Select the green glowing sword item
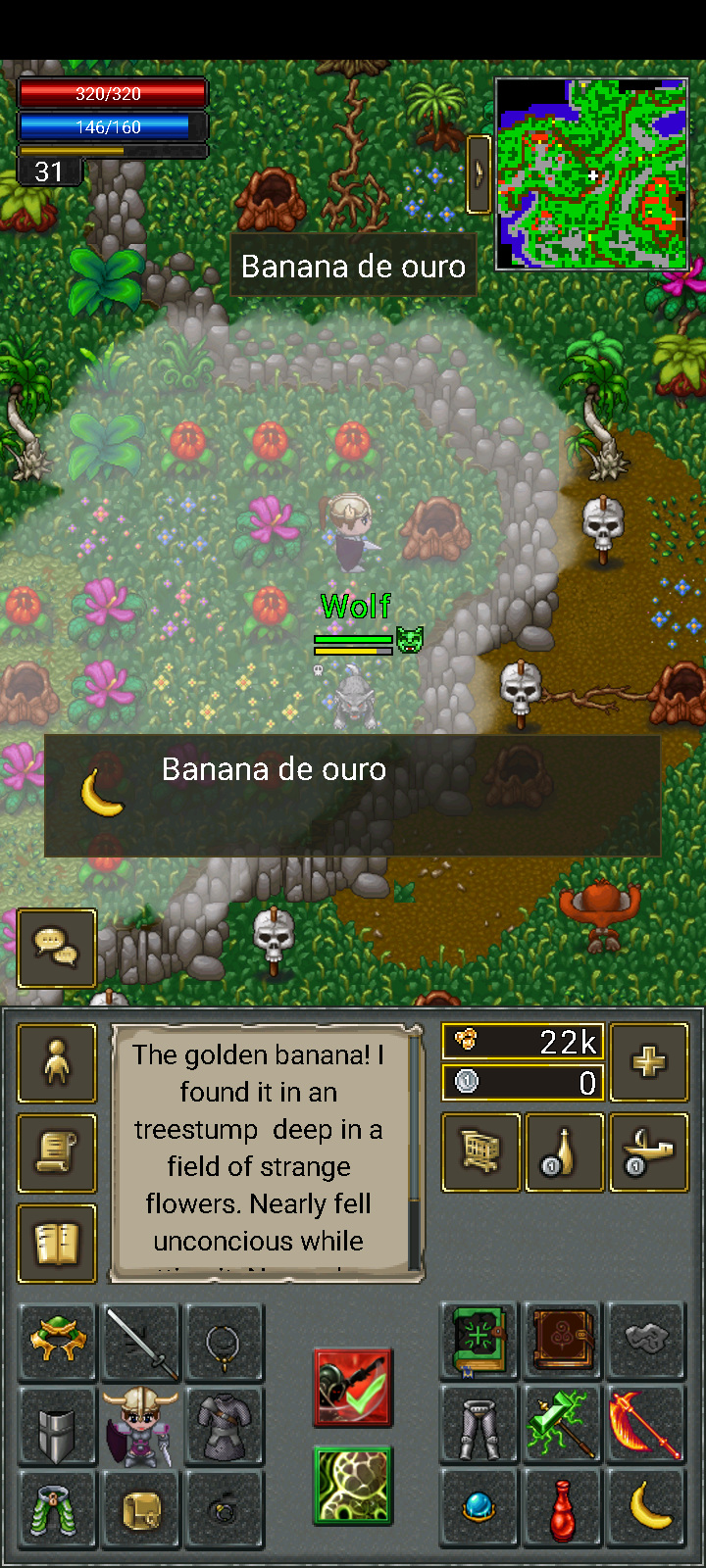The height and width of the screenshot is (1568, 706). point(563,1425)
